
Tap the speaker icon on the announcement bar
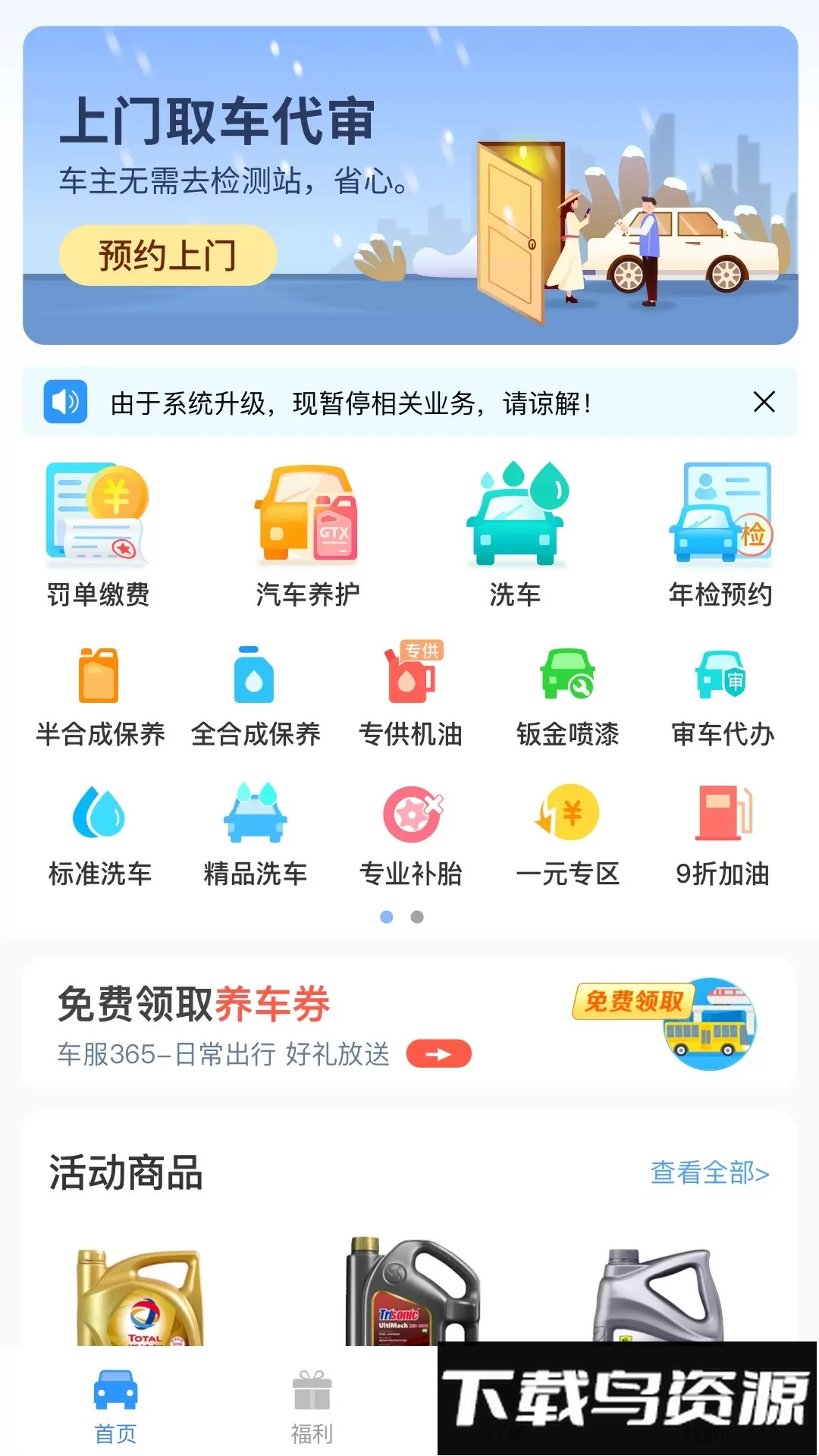tap(65, 403)
